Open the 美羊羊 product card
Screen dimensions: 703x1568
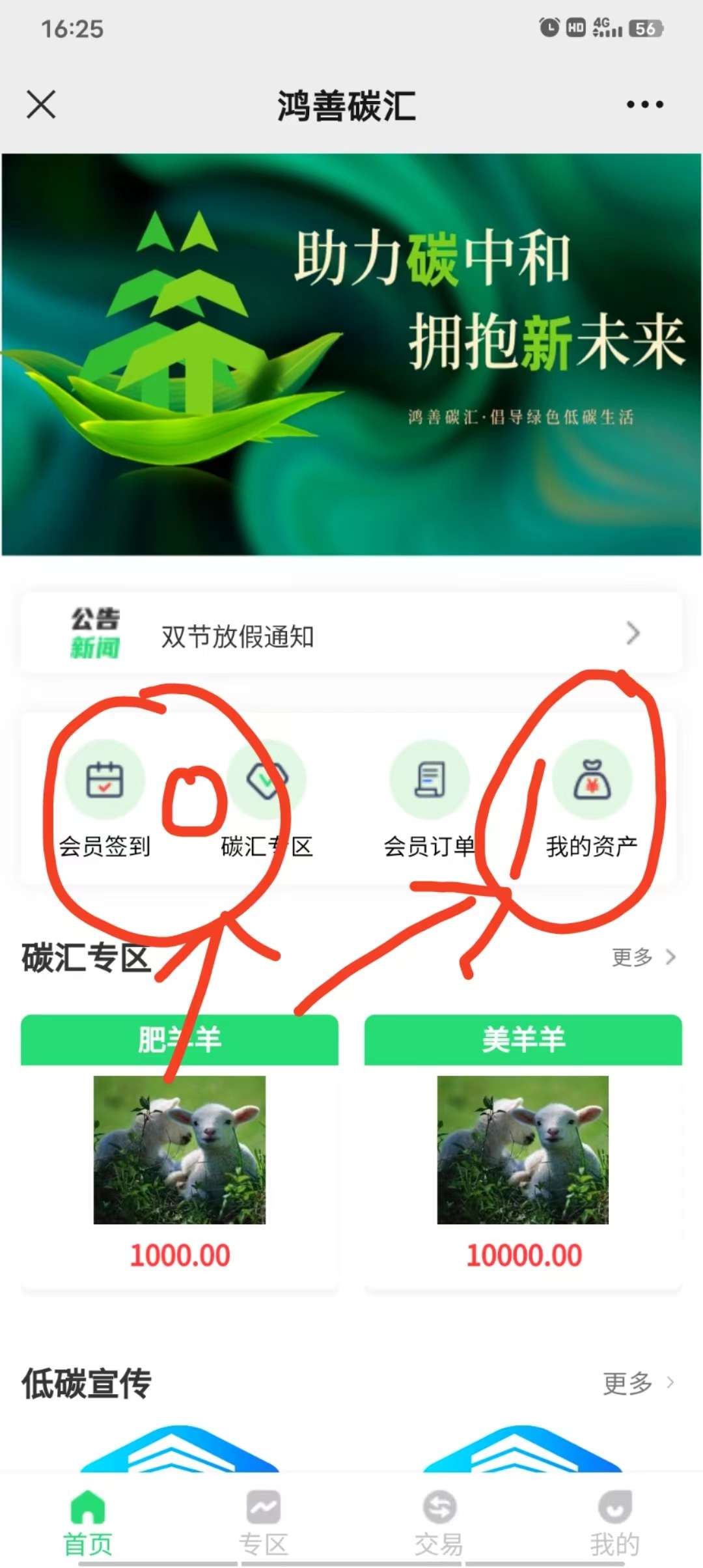[523, 1152]
